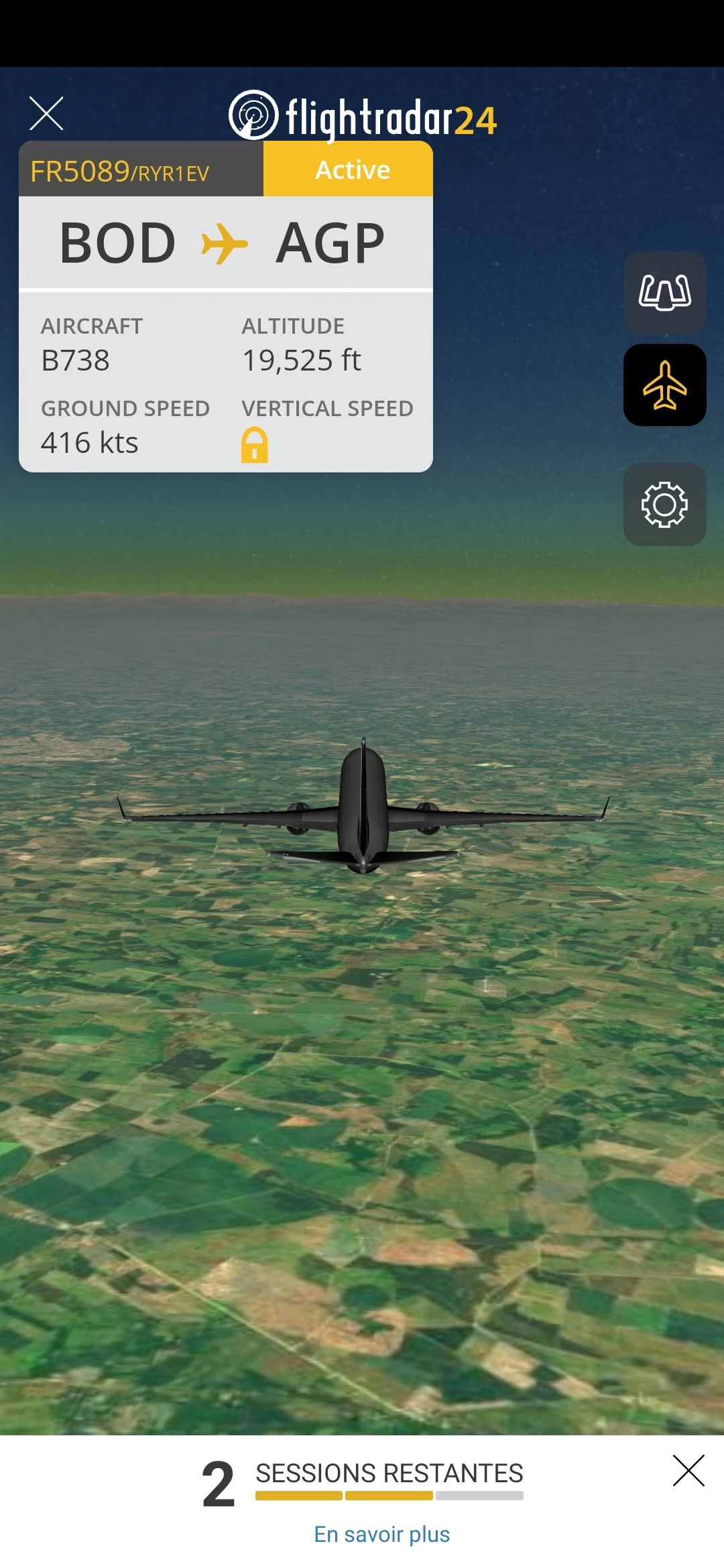Open the En savoir plus link
The height and width of the screenshot is (1568, 724).
(x=382, y=1534)
